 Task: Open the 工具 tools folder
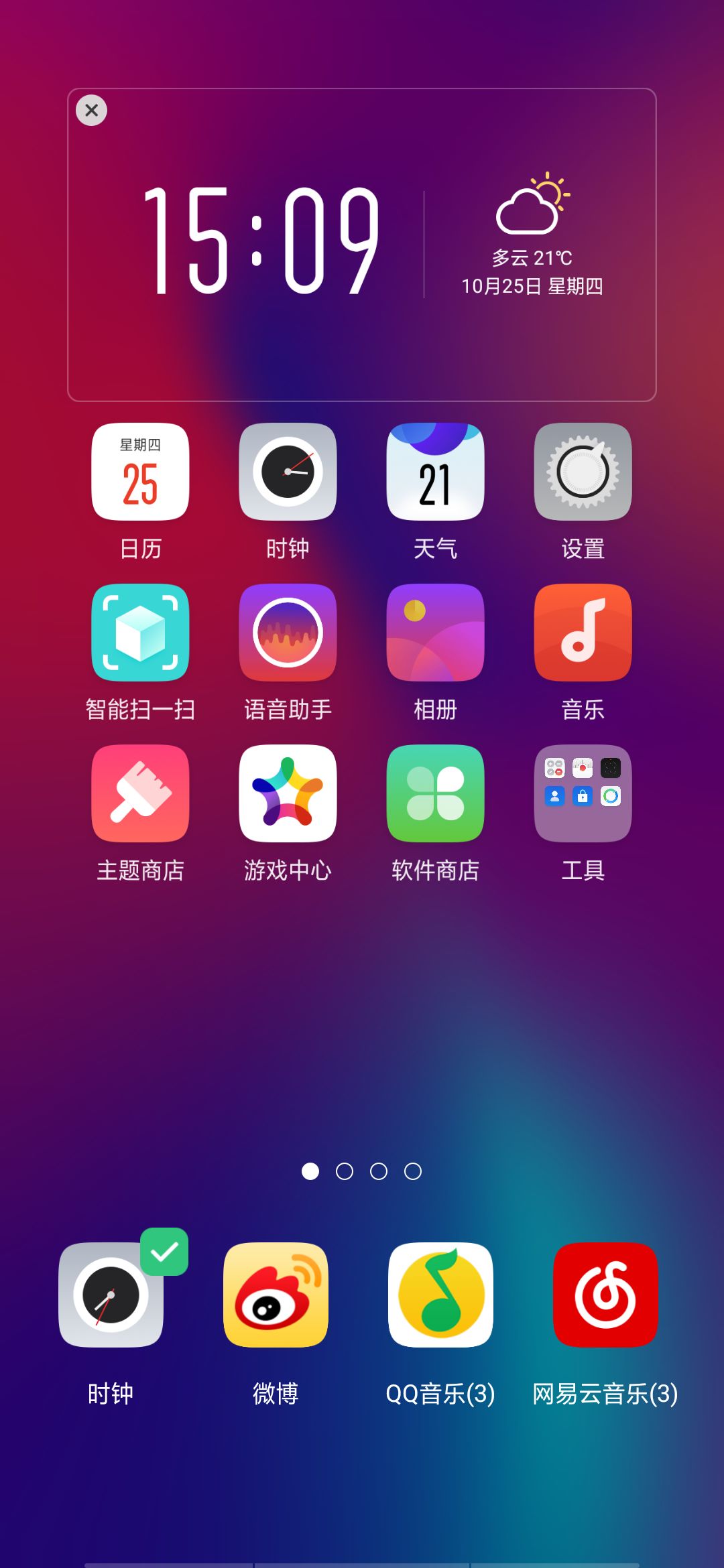[583, 794]
